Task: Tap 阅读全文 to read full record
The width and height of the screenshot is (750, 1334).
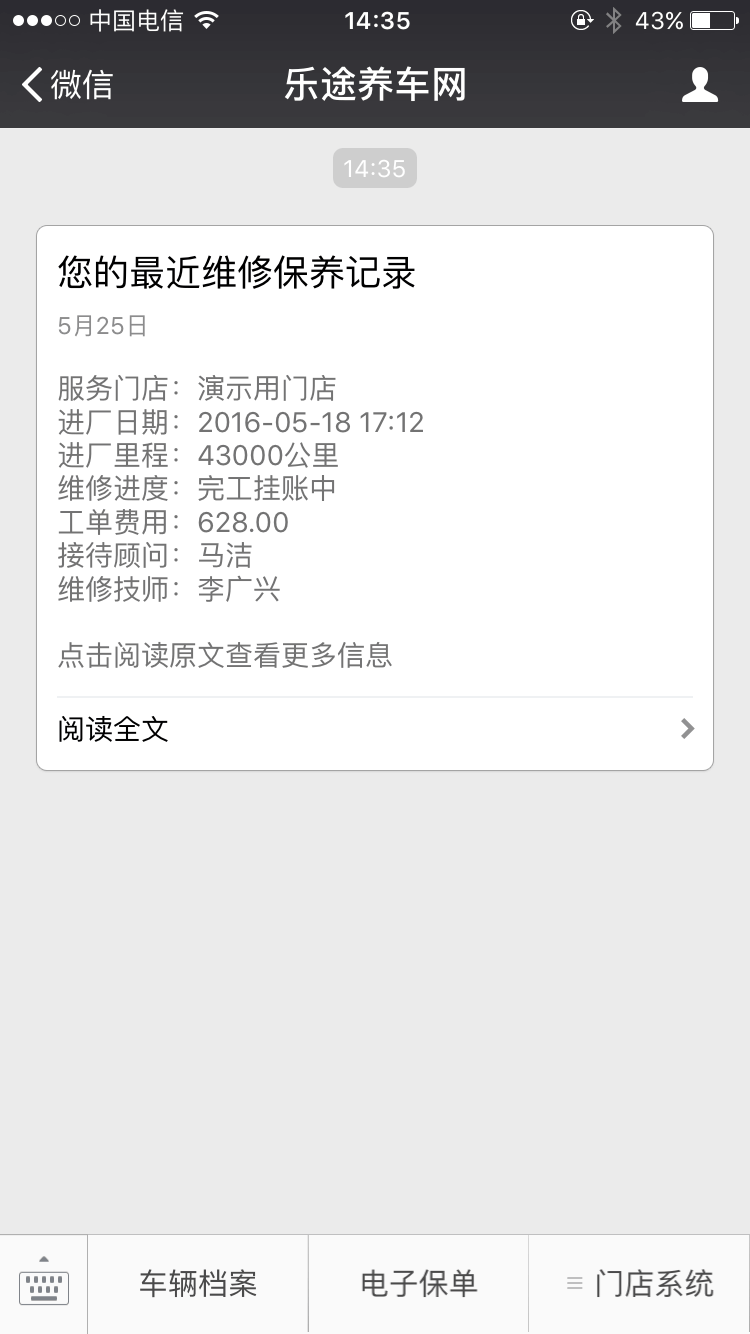Action: tap(375, 730)
